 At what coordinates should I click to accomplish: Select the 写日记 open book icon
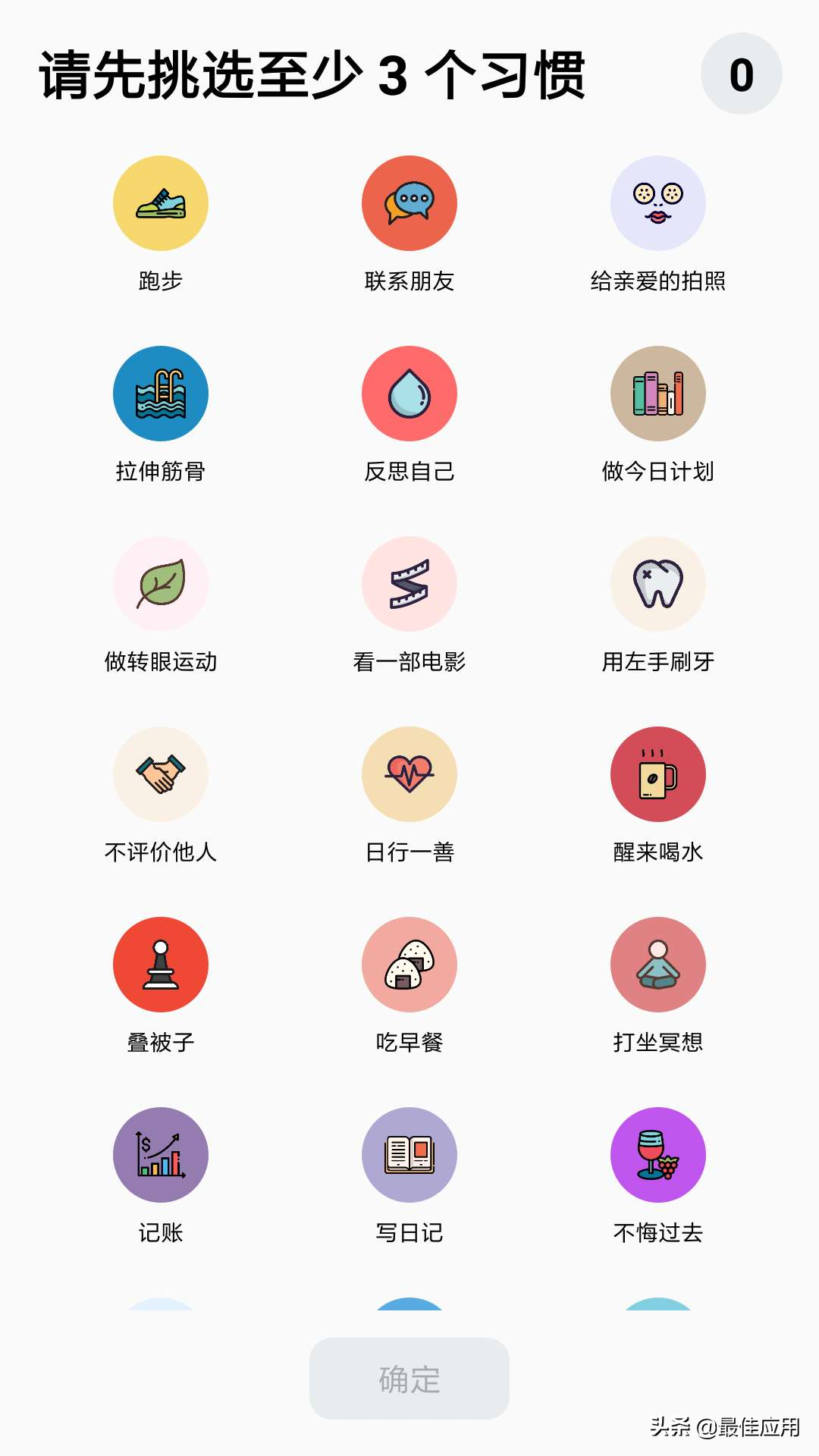point(409,1155)
